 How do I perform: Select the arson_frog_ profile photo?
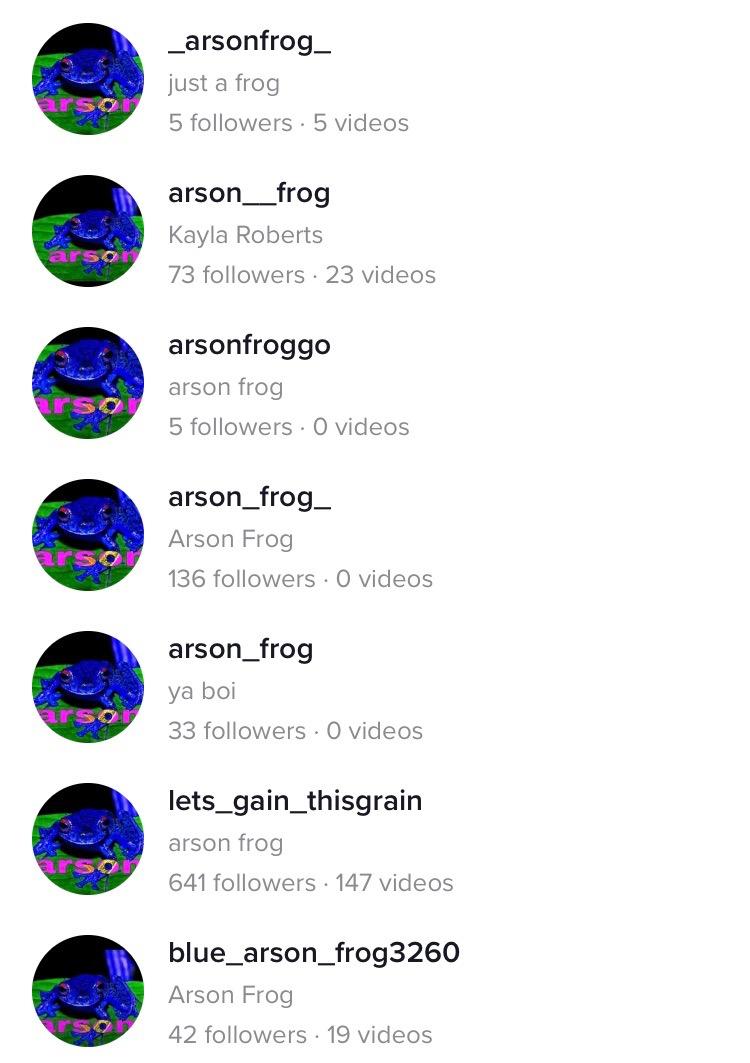tap(88, 534)
